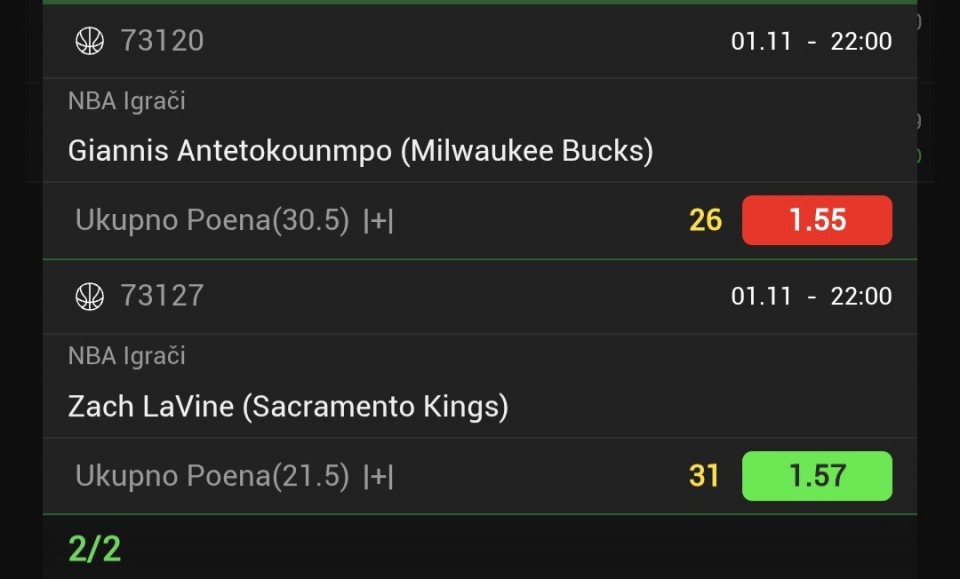Screen dimensions: 960x579
Task: Tap the 1.55 odds for Giannis Antetokounmpo
Action: [816, 220]
